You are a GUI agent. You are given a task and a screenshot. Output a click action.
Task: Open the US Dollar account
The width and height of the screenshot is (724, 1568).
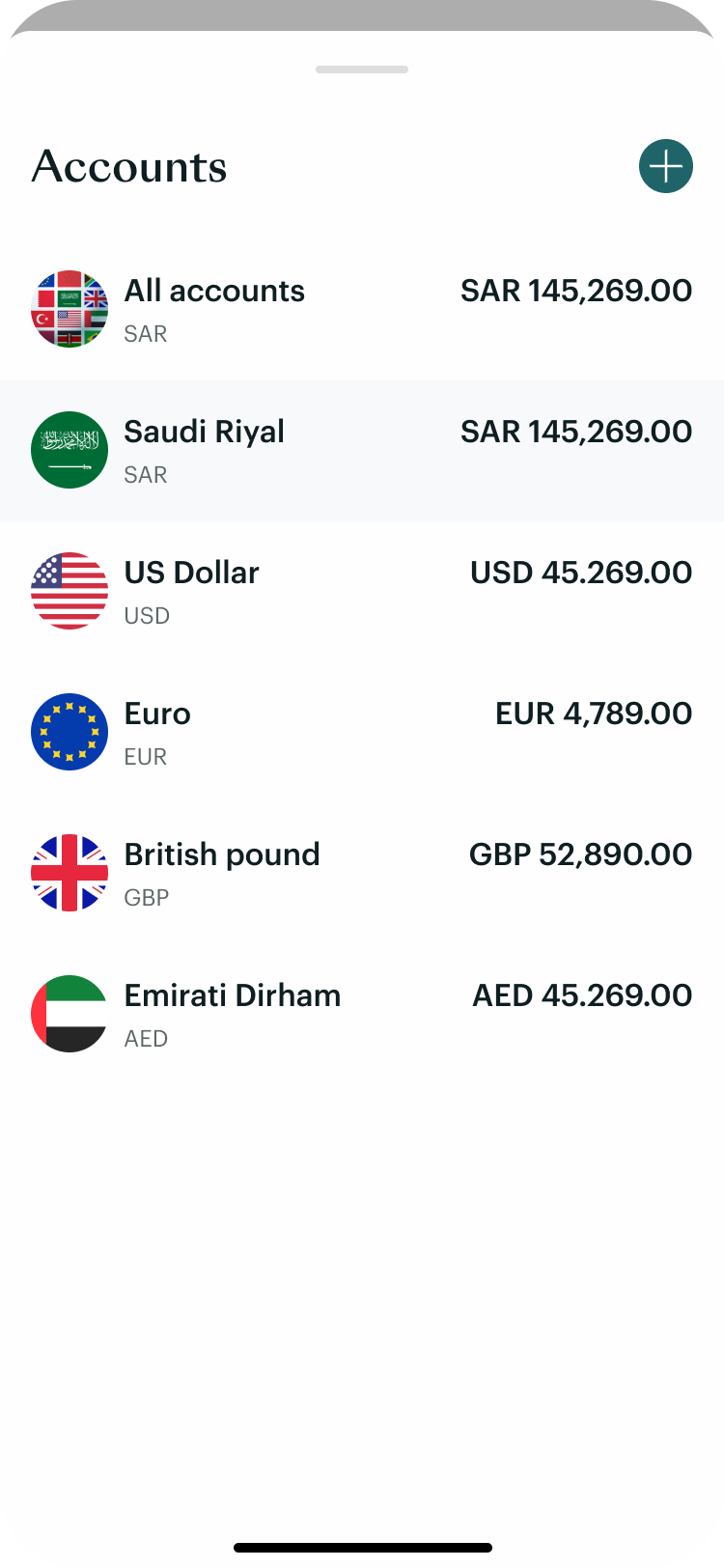361,591
